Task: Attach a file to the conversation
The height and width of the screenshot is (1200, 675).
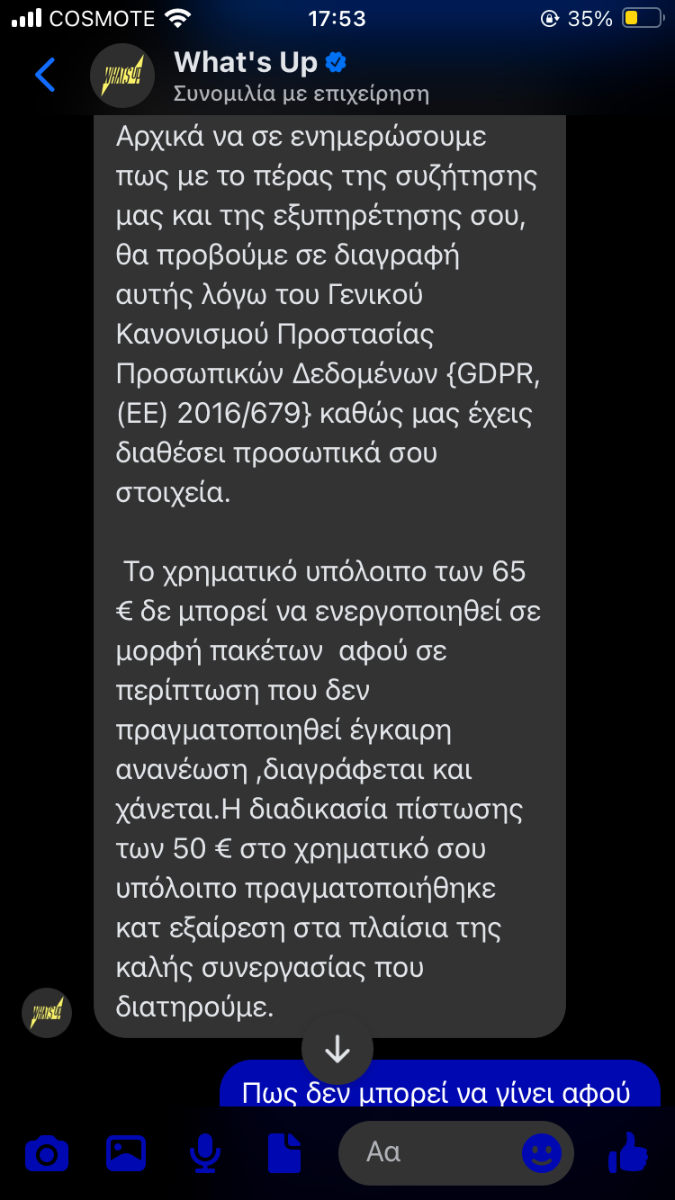Action: point(284,1155)
